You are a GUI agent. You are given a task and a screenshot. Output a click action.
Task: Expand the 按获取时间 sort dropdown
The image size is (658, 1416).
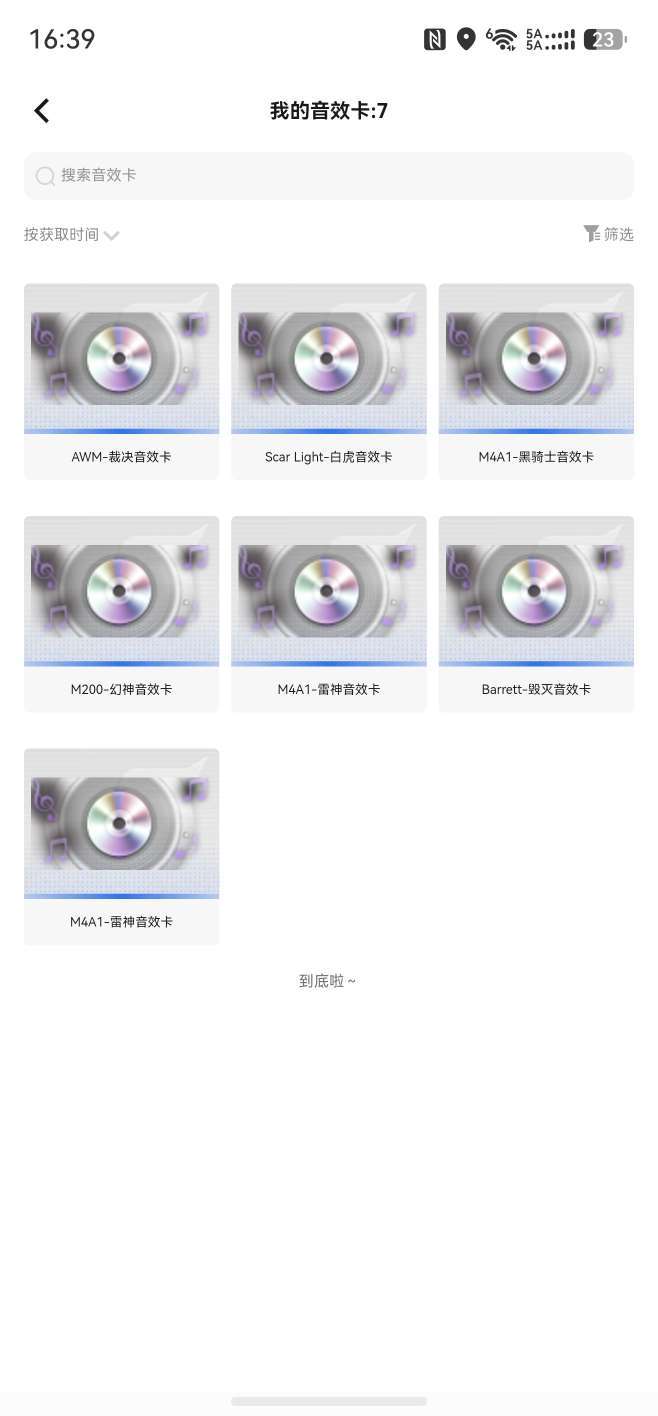pyautogui.click(x=72, y=235)
